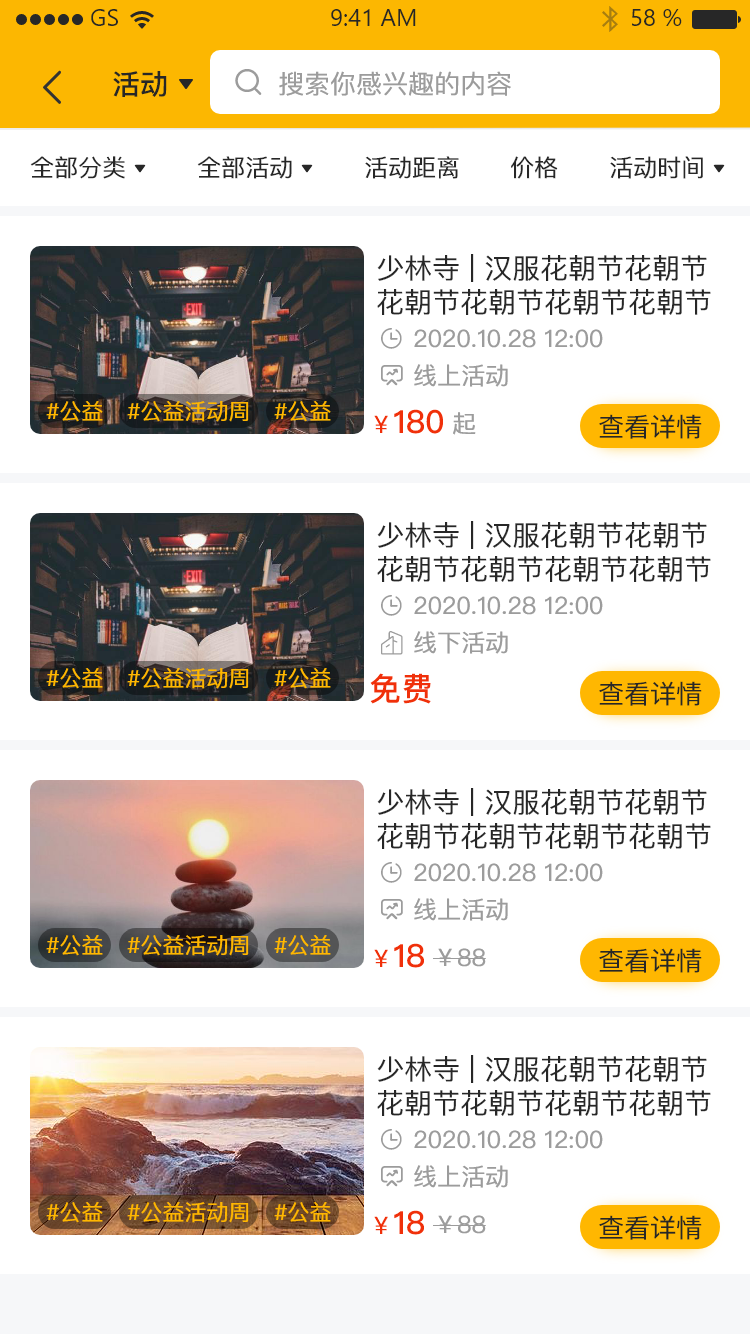Click the clock icon on the third activity card
Image resolution: width=750 pixels, height=1334 pixels.
pyautogui.click(x=394, y=872)
